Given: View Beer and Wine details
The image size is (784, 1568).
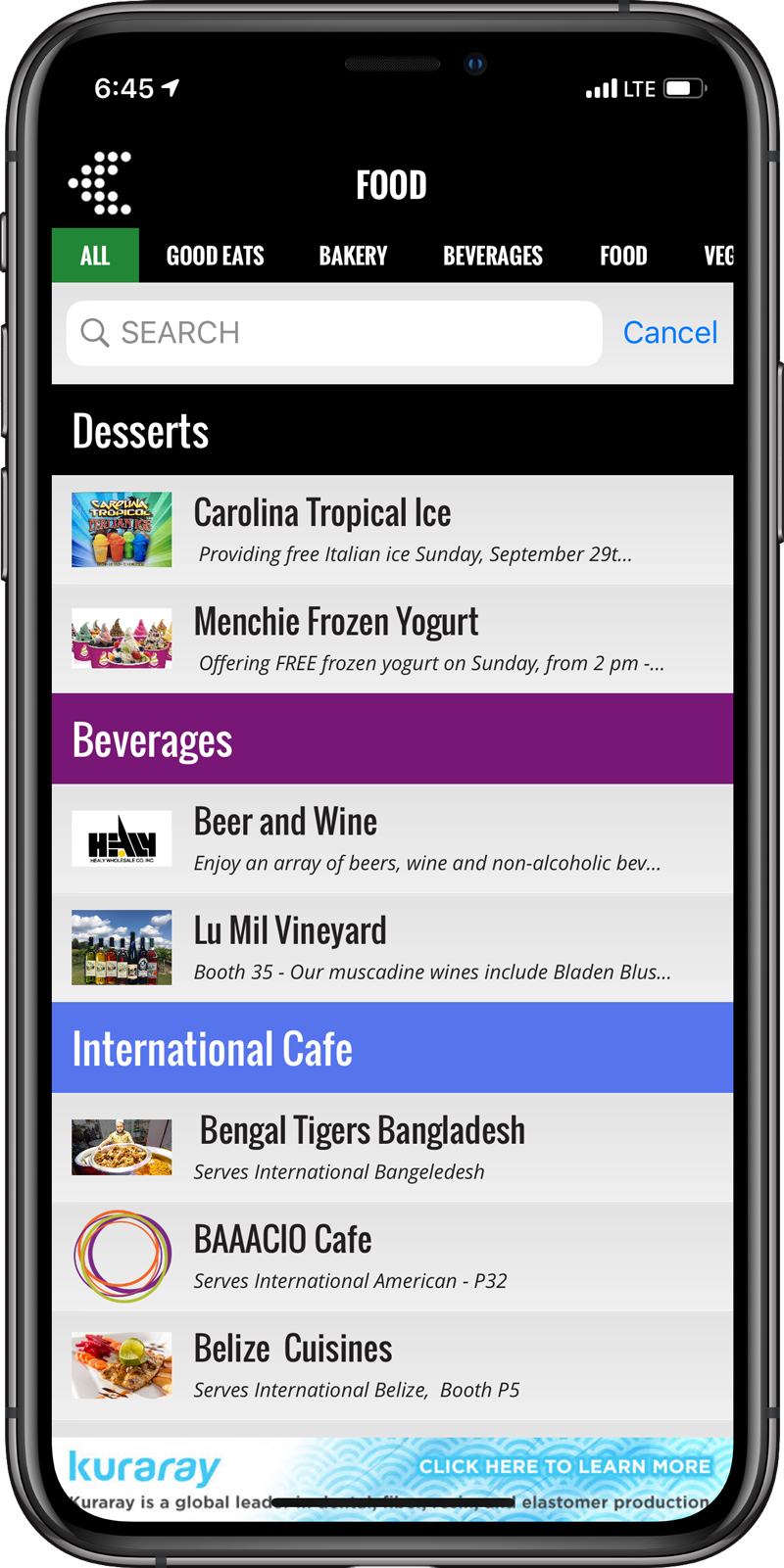Looking at the screenshot, I should point(392,838).
